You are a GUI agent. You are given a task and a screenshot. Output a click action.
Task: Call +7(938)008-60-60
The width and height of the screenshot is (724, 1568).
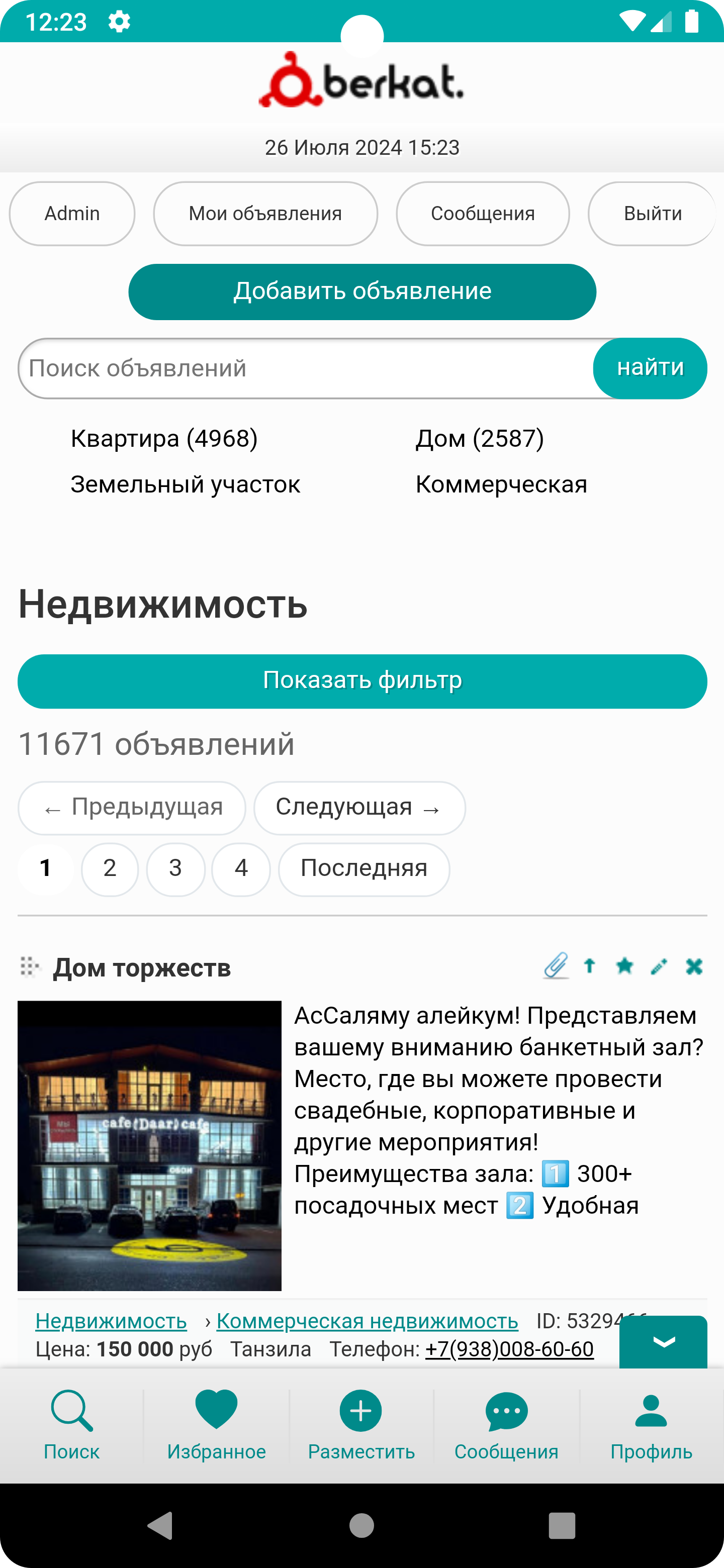pyautogui.click(x=509, y=1349)
